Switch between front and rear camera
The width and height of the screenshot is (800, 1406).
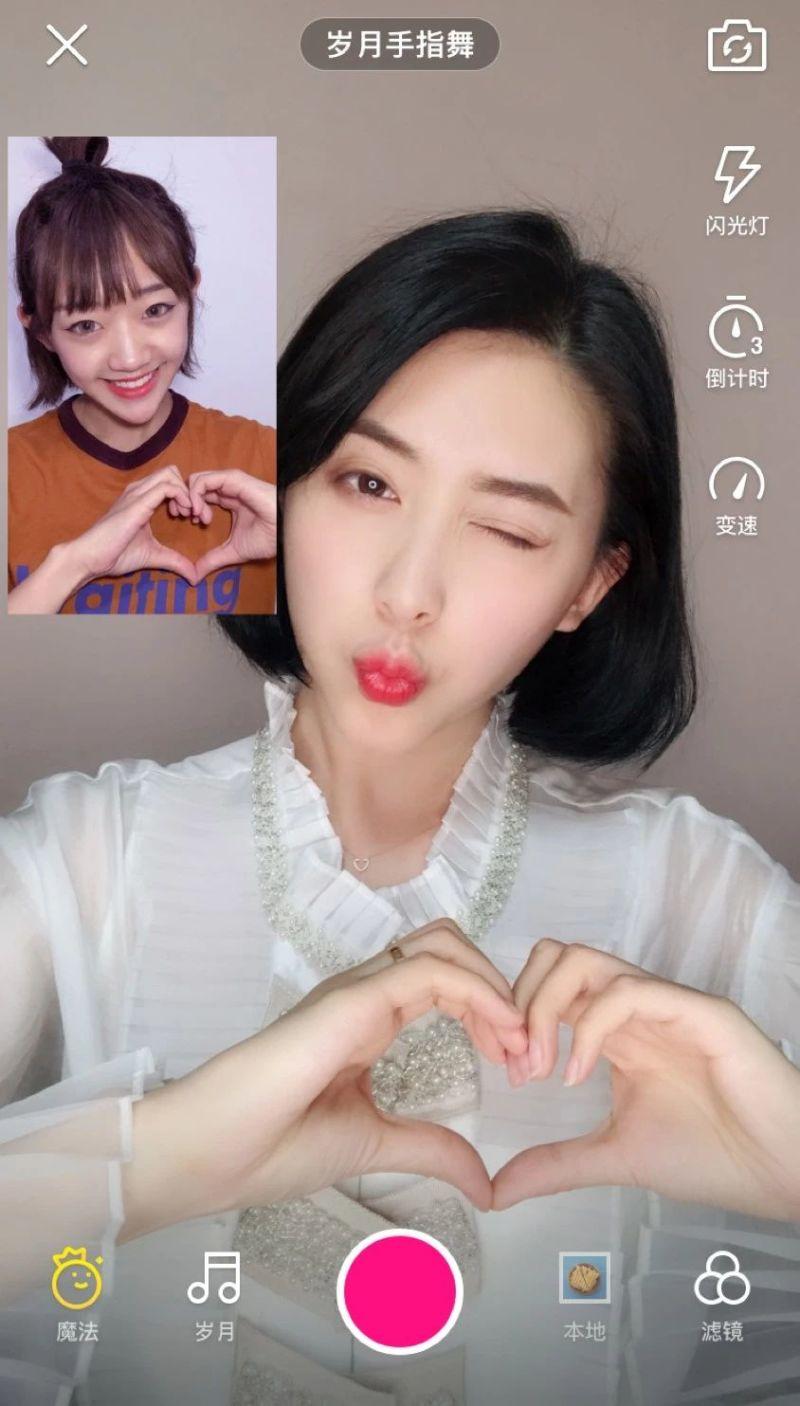737,46
